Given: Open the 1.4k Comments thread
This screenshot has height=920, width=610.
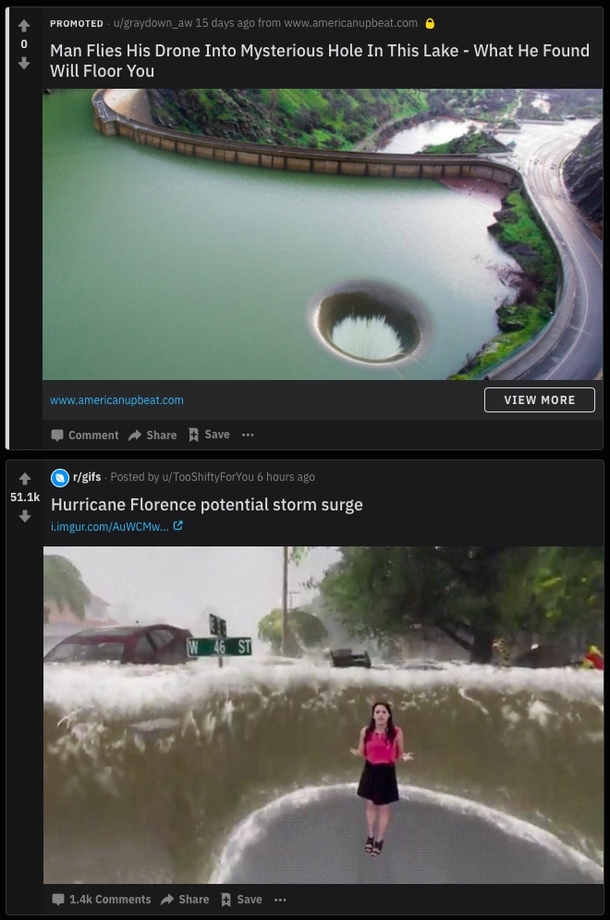Looking at the screenshot, I should coord(101,899).
